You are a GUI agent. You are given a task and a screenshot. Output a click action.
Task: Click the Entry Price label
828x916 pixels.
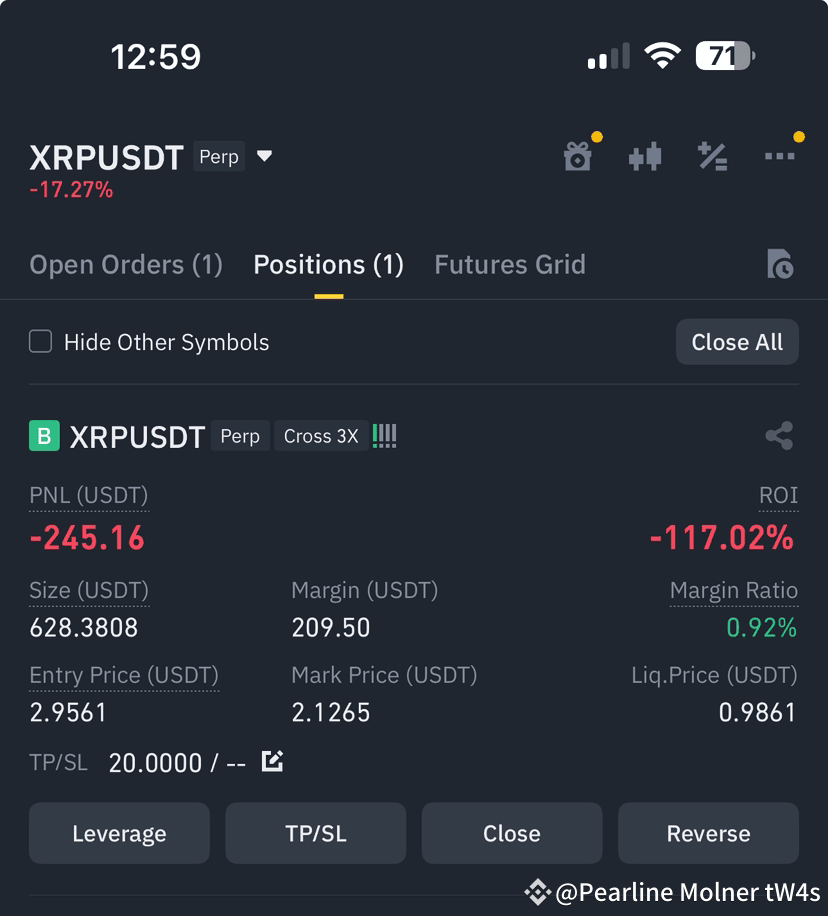pos(123,675)
